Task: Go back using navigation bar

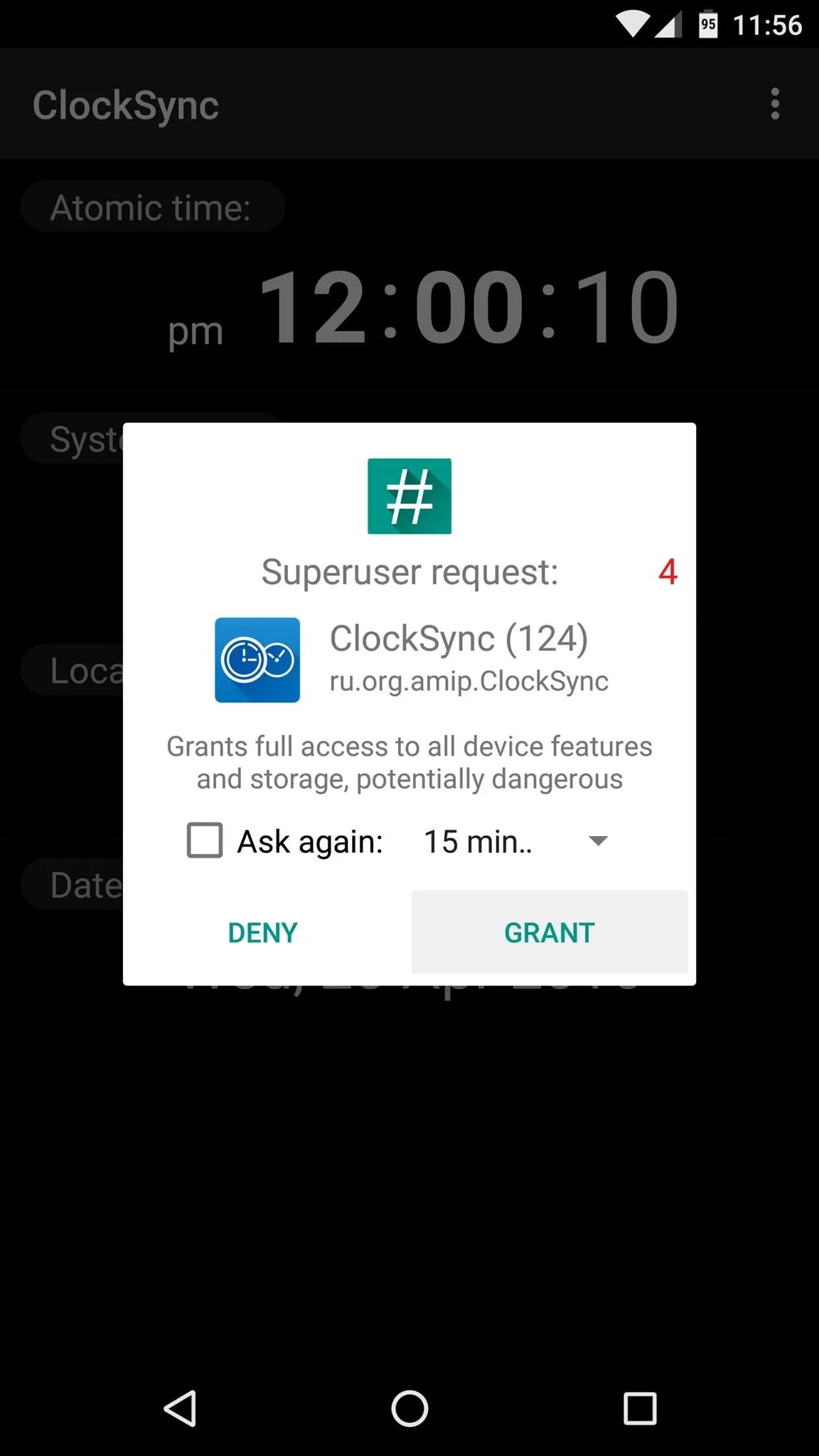Action: coord(181,1408)
